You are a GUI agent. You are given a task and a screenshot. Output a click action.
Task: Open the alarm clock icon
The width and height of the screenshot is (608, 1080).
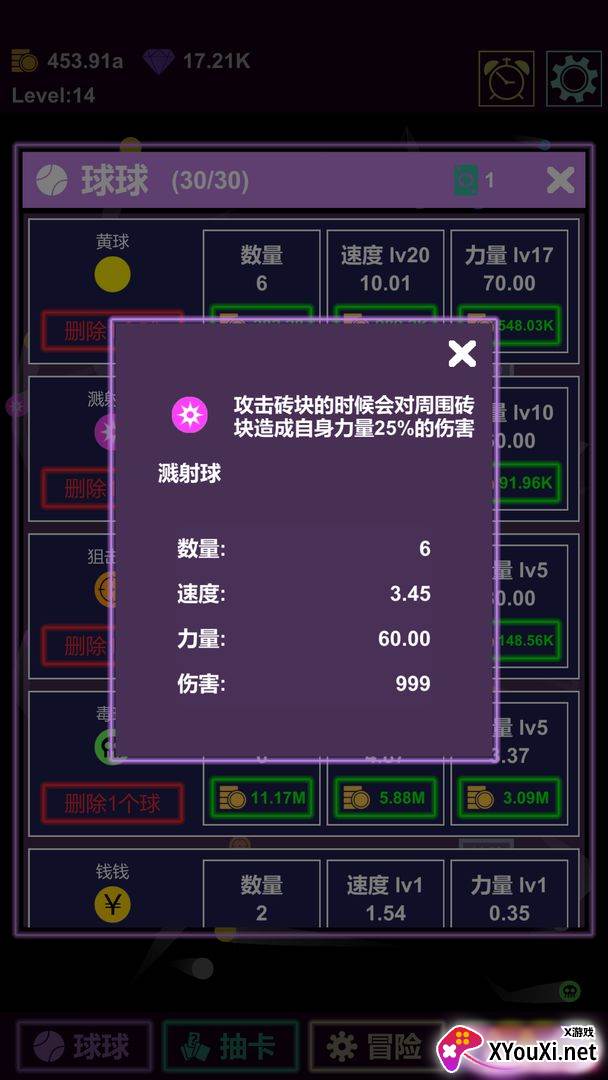pos(506,78)
